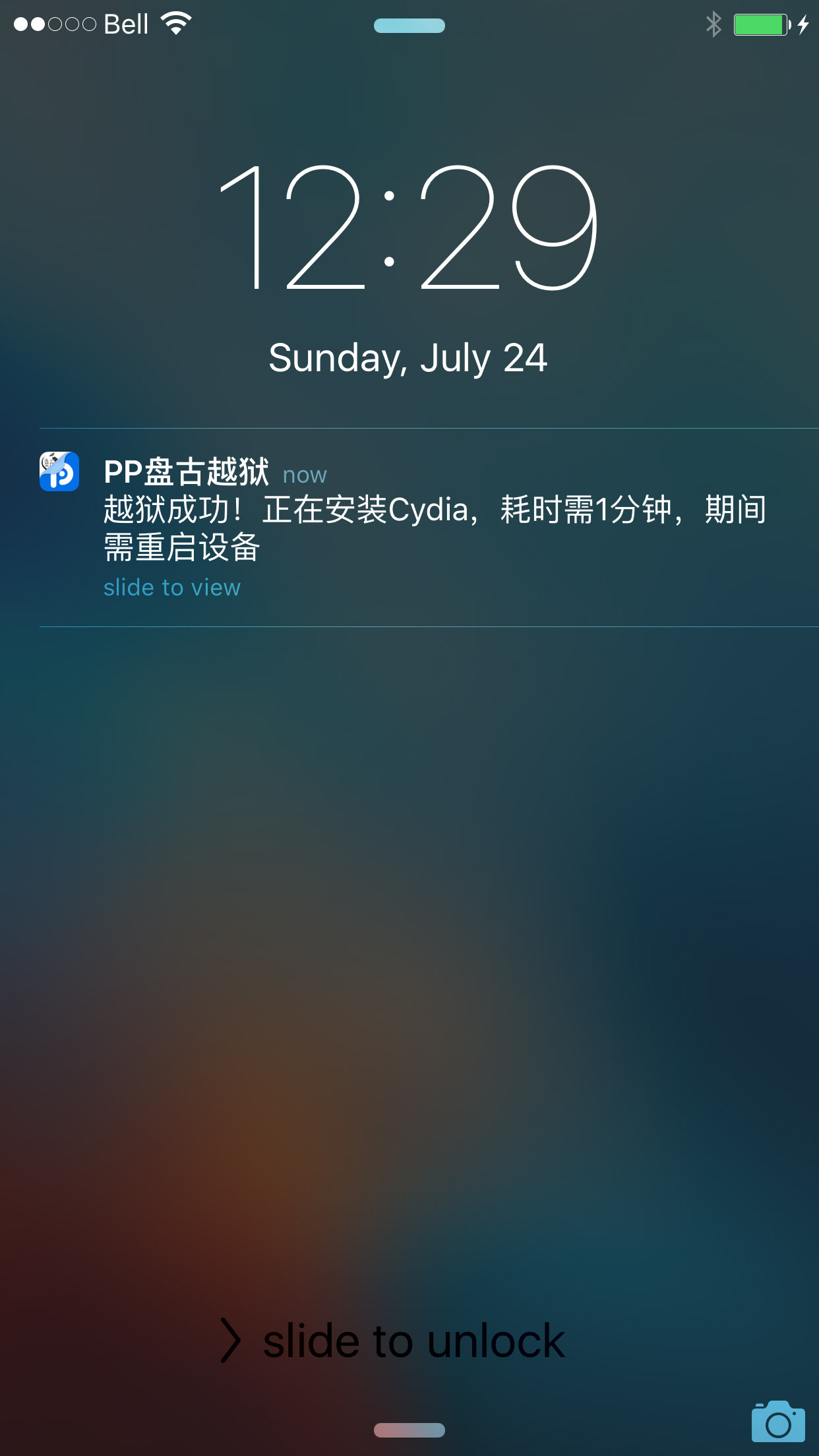Image resolution: width=819 pixels, height=1456 pixels.
Task: Tap the Control Center grabber at bottom
Action: point(409,1430)
